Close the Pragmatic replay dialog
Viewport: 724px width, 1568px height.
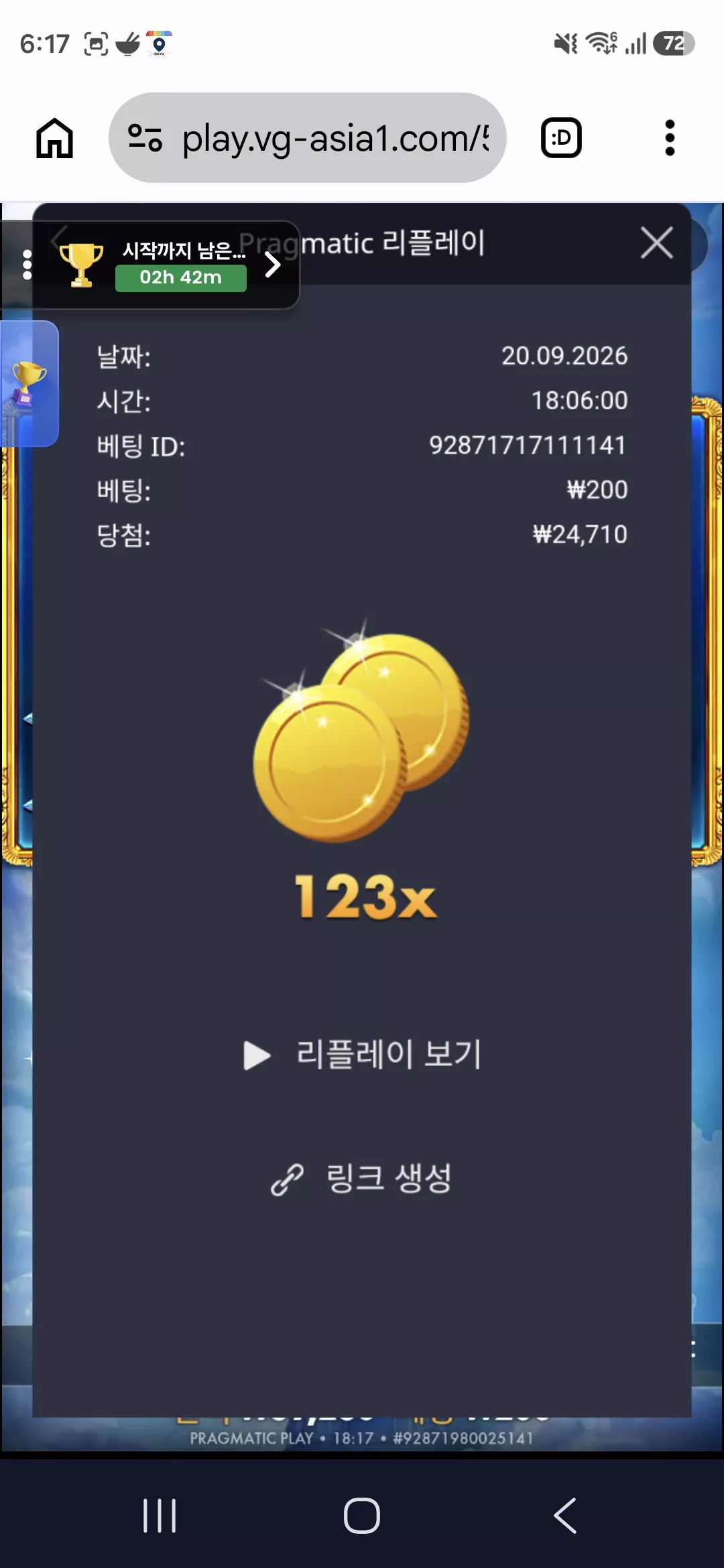pyautogui.click(x=656, y=243)
